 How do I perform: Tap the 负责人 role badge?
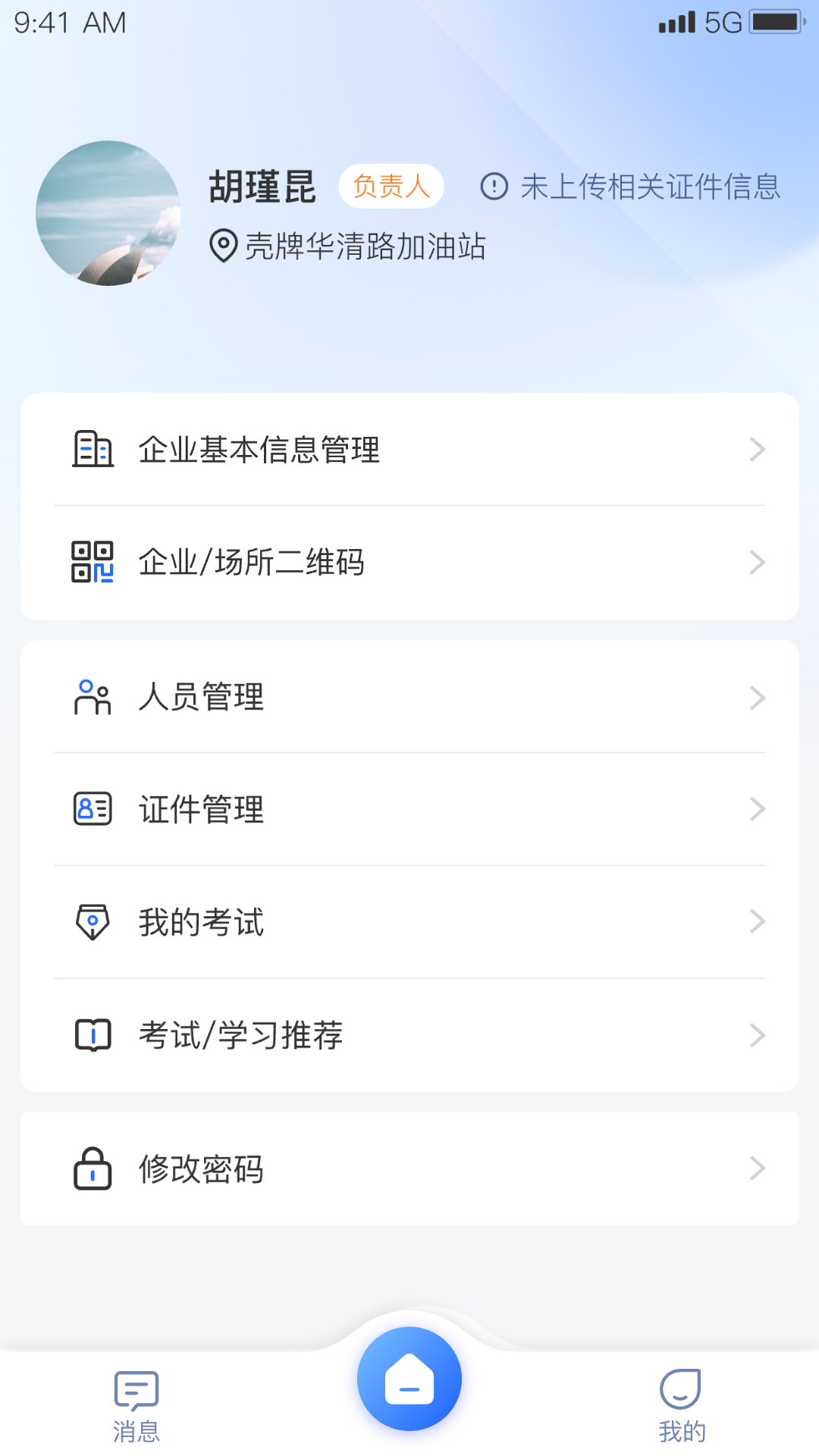391,186
